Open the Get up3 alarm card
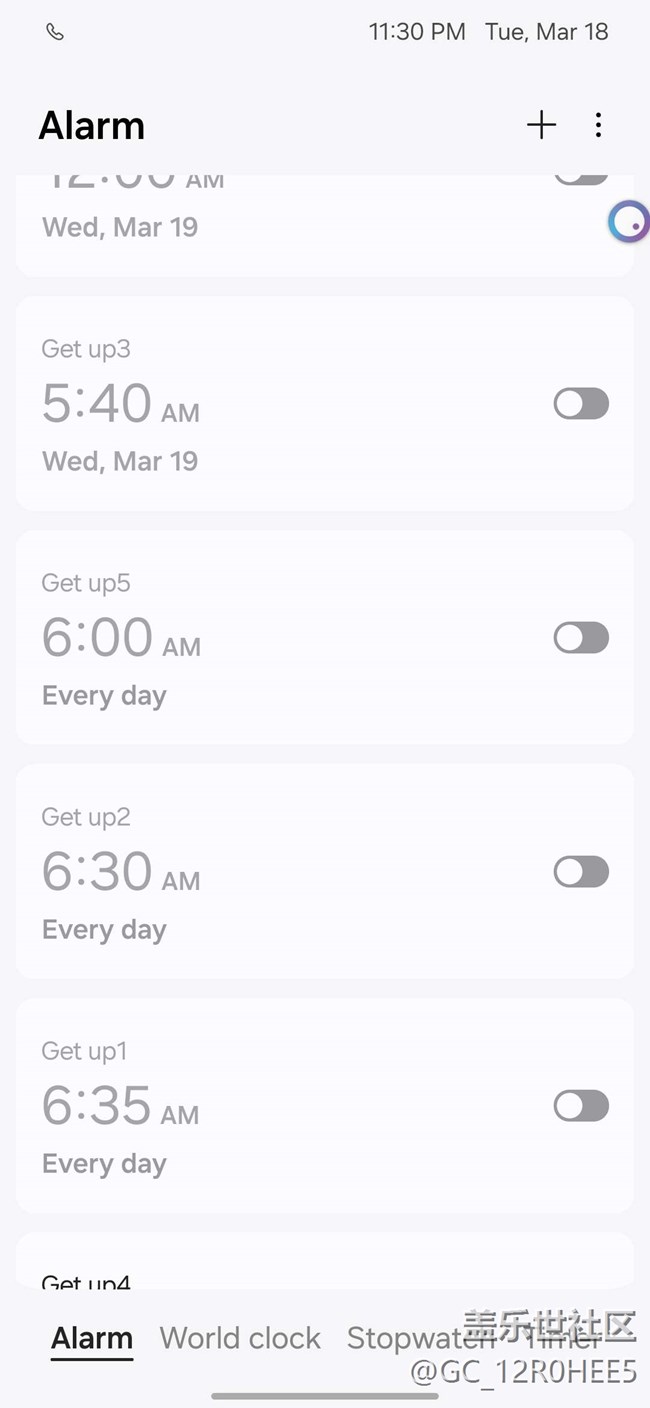 click(x=250, y=404)
